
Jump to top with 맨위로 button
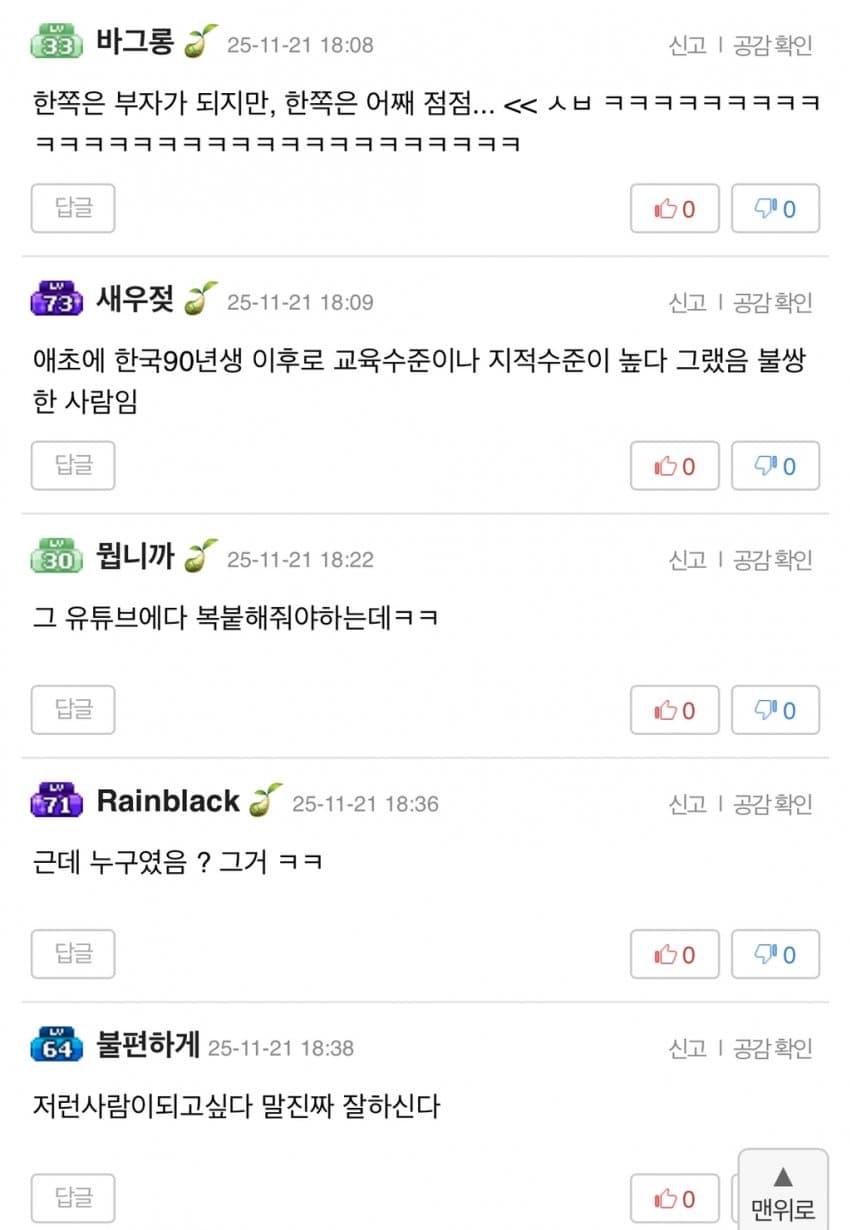tap(783, 1192)
